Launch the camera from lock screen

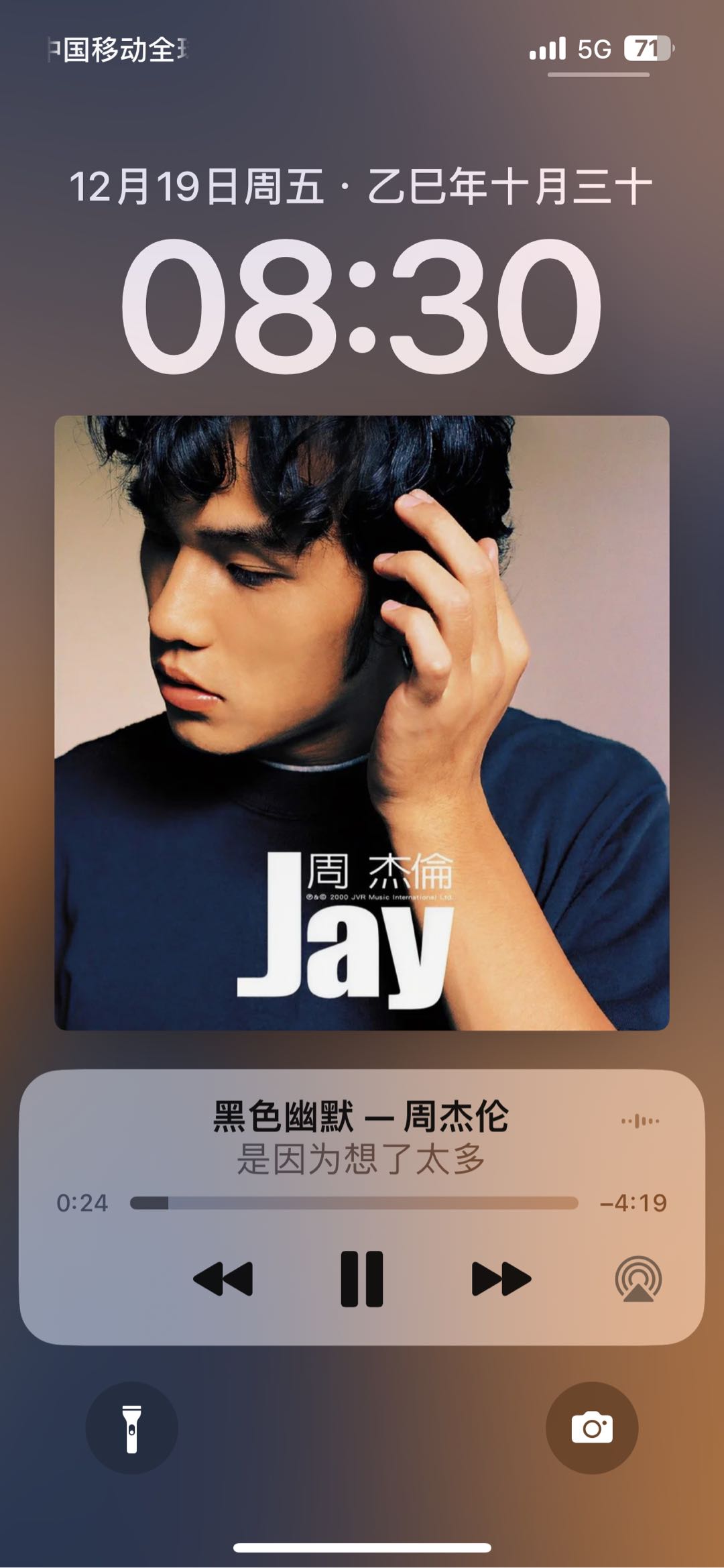tap(592, 1428)
